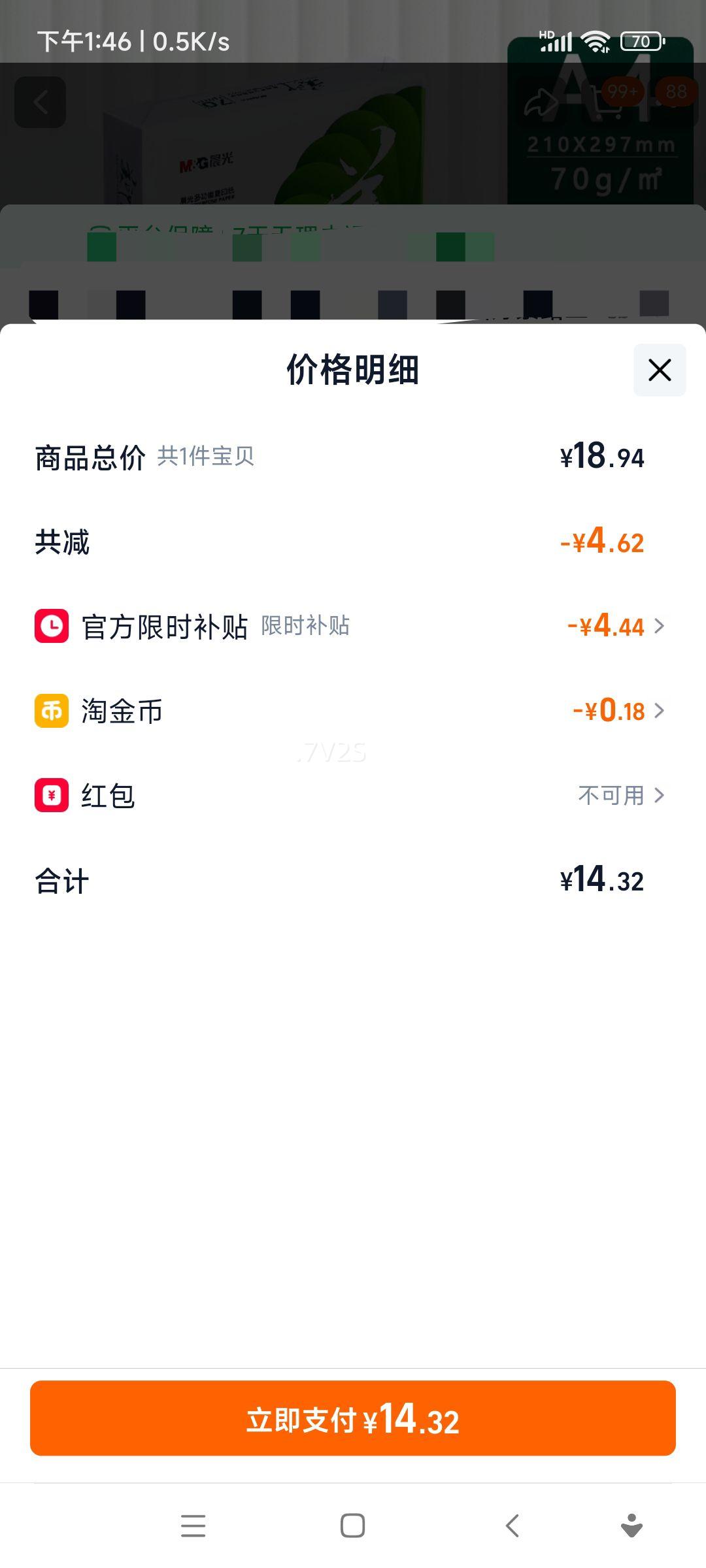Tap the system back button

(513, 1526)
